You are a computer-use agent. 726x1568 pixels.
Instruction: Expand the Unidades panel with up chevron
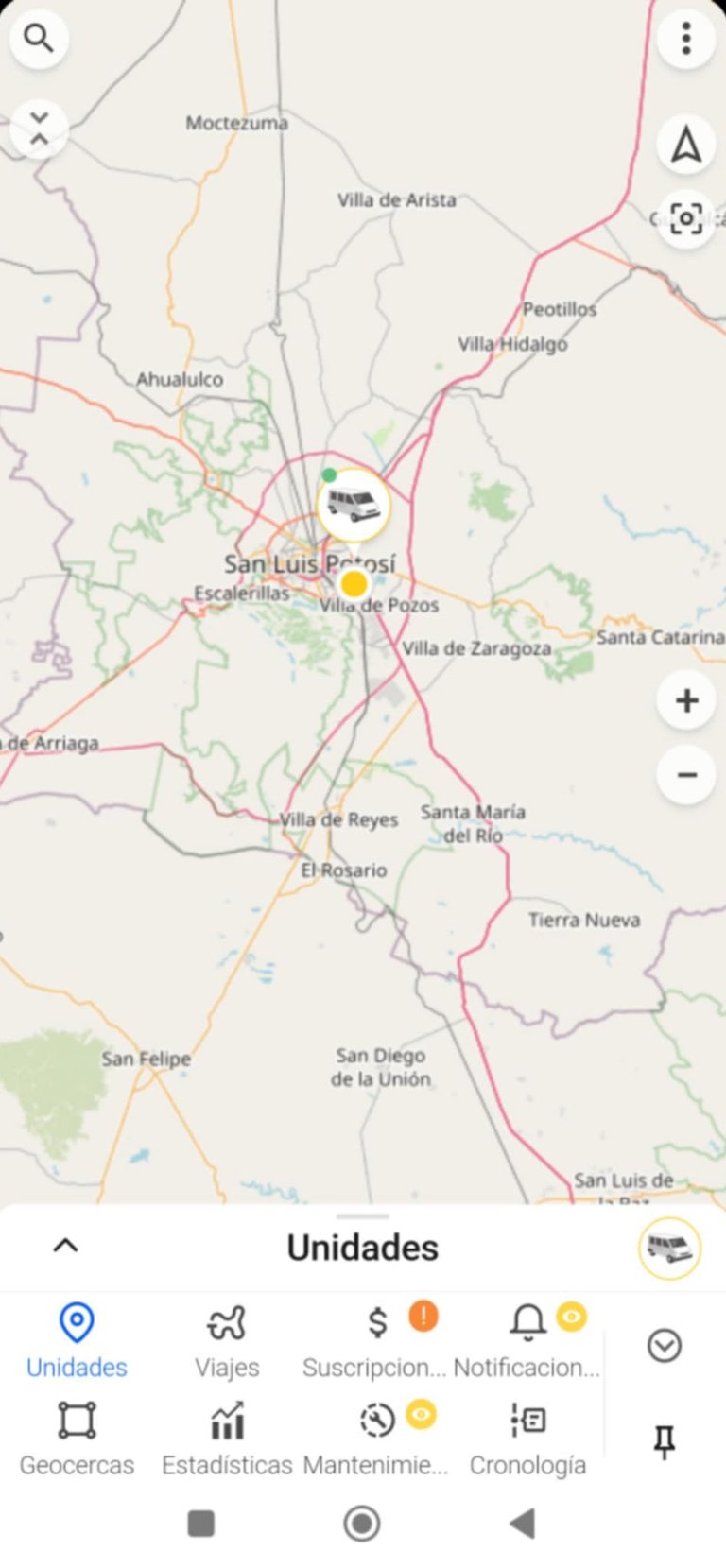tap(65, 1246)
